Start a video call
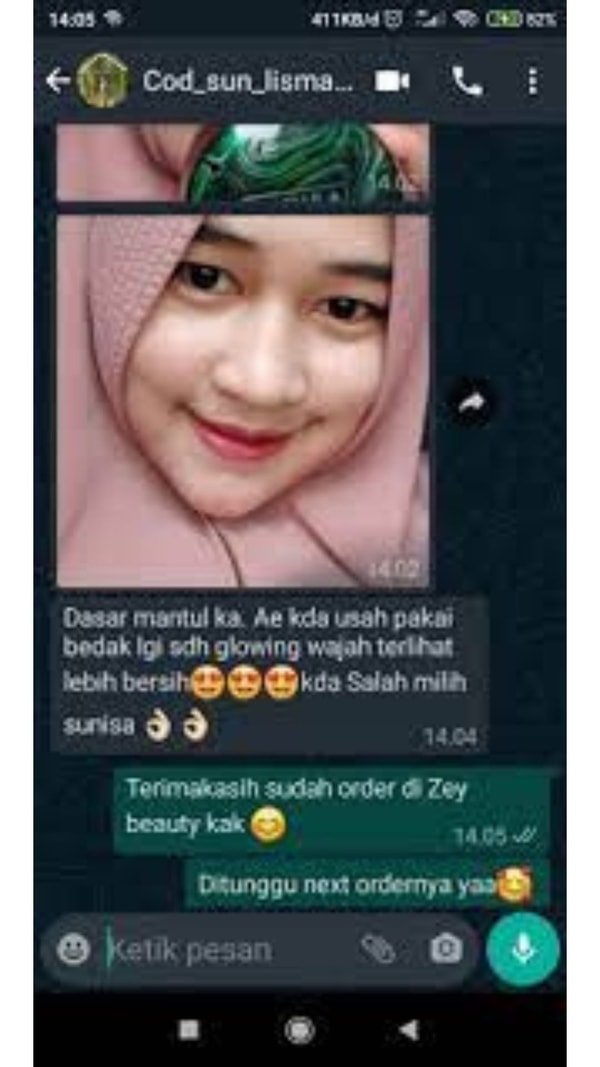Viewport: 600px width, 1067px height. tap(392, 82)
